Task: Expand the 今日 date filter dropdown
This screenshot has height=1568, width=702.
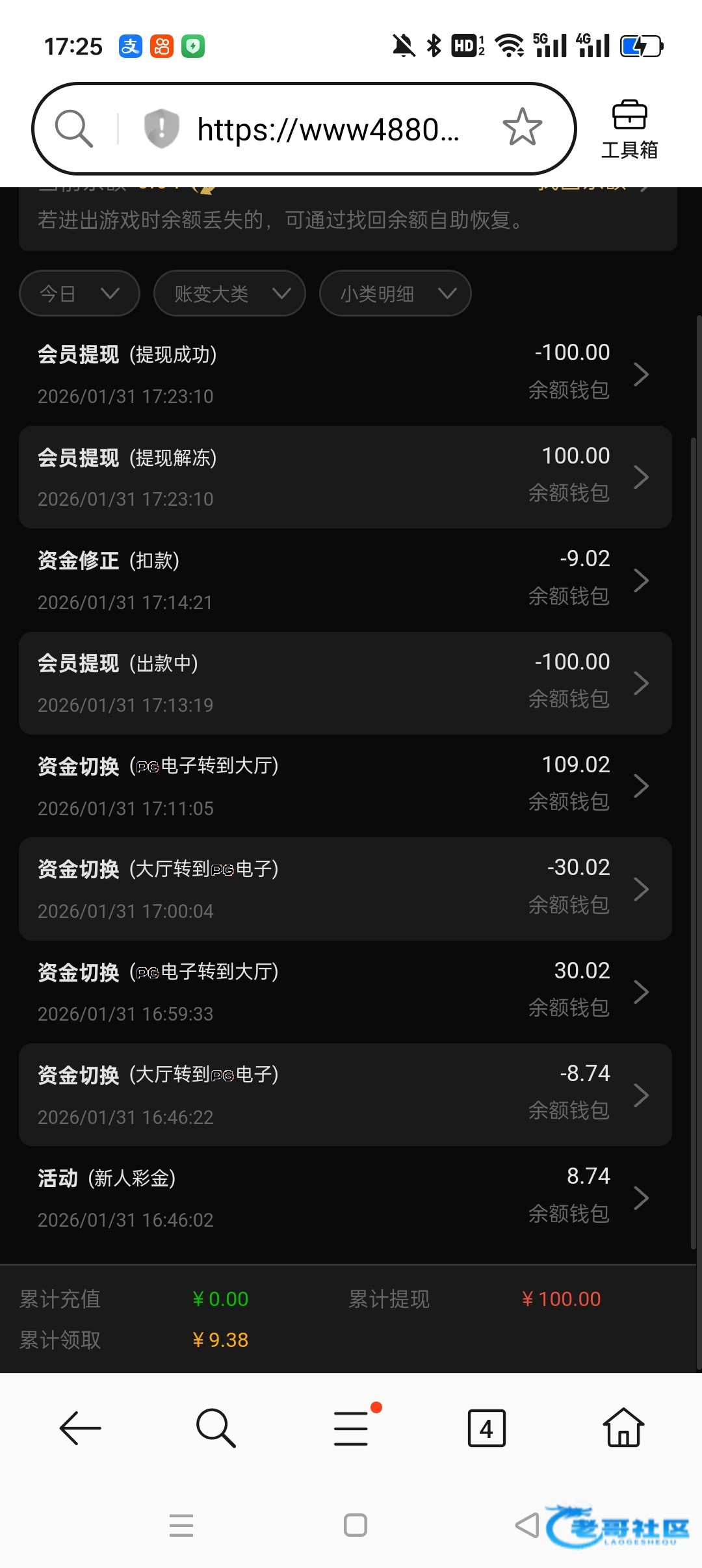Action: pyautogui.click(x=79, y=293)
